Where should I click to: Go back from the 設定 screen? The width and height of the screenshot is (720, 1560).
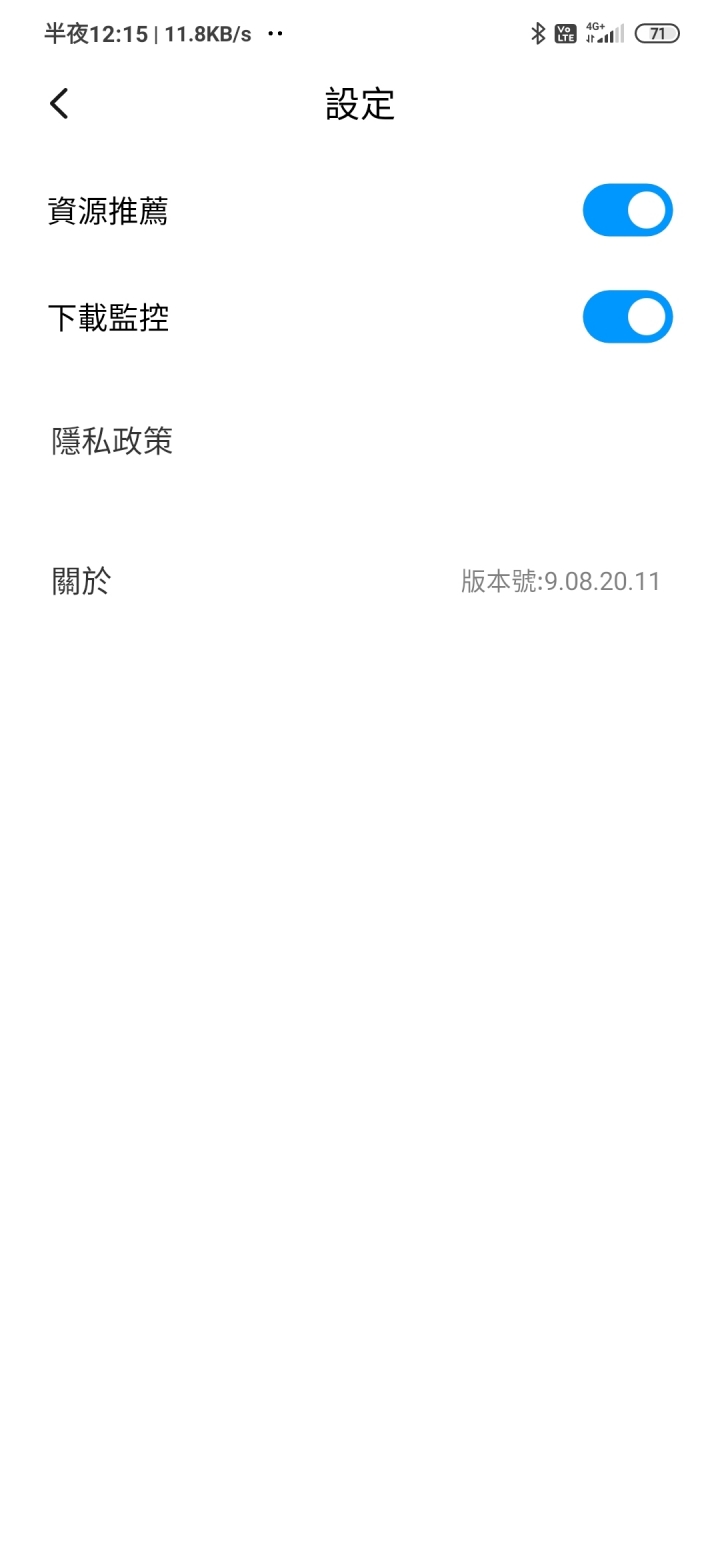pos(60,103)
